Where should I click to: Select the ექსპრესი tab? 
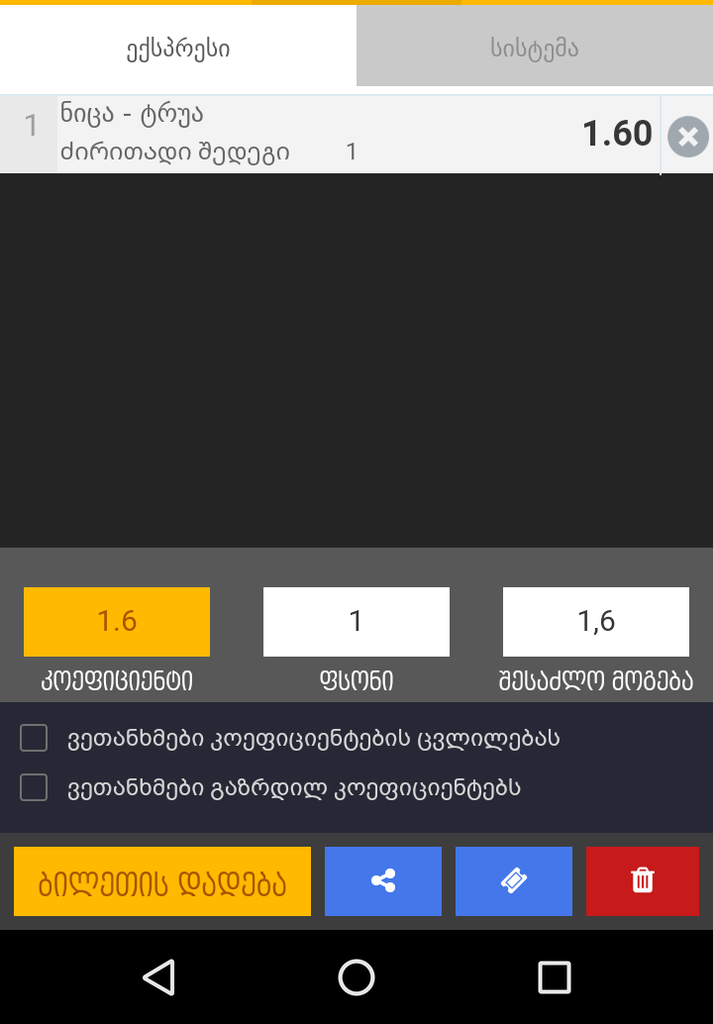[178, 48]
